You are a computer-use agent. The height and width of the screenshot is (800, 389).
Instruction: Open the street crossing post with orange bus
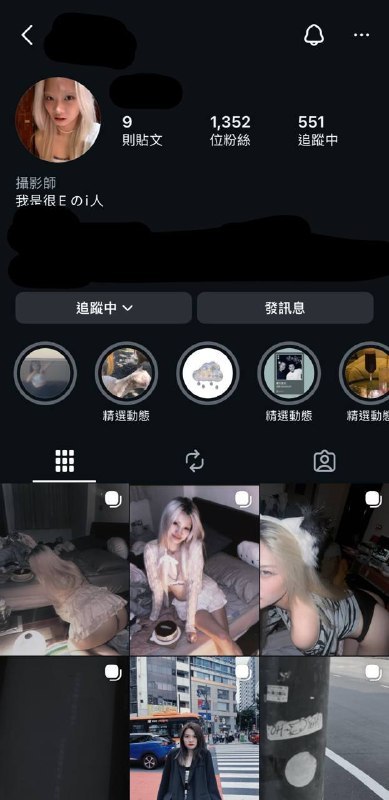pos(194,728)
